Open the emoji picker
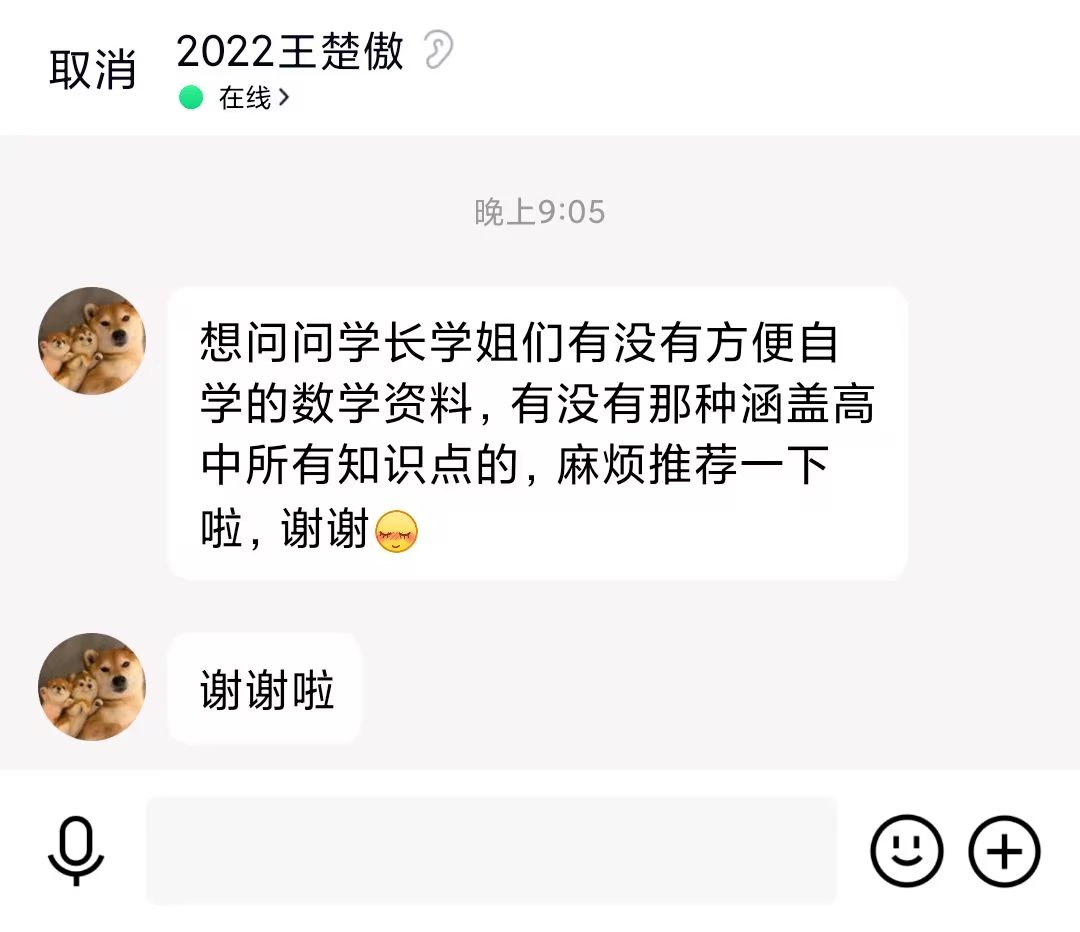Viewport: 1080px width, 932px height. (906, 851)
